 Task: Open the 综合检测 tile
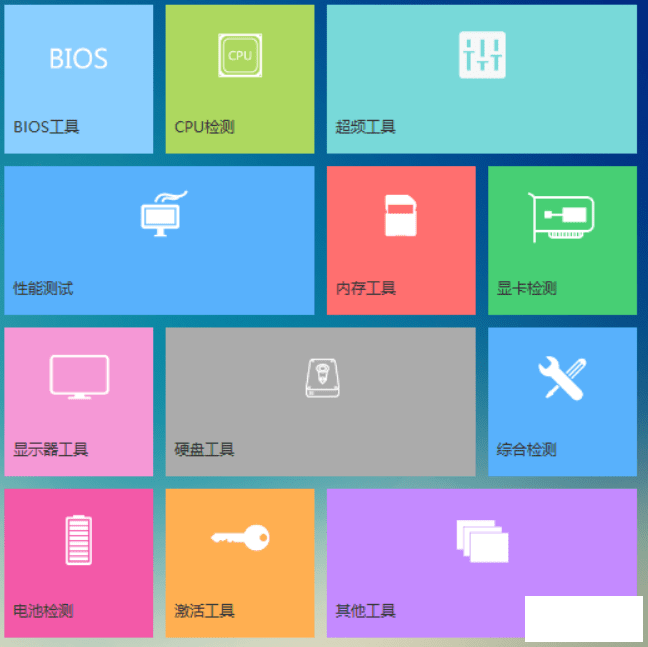(562, 401)
